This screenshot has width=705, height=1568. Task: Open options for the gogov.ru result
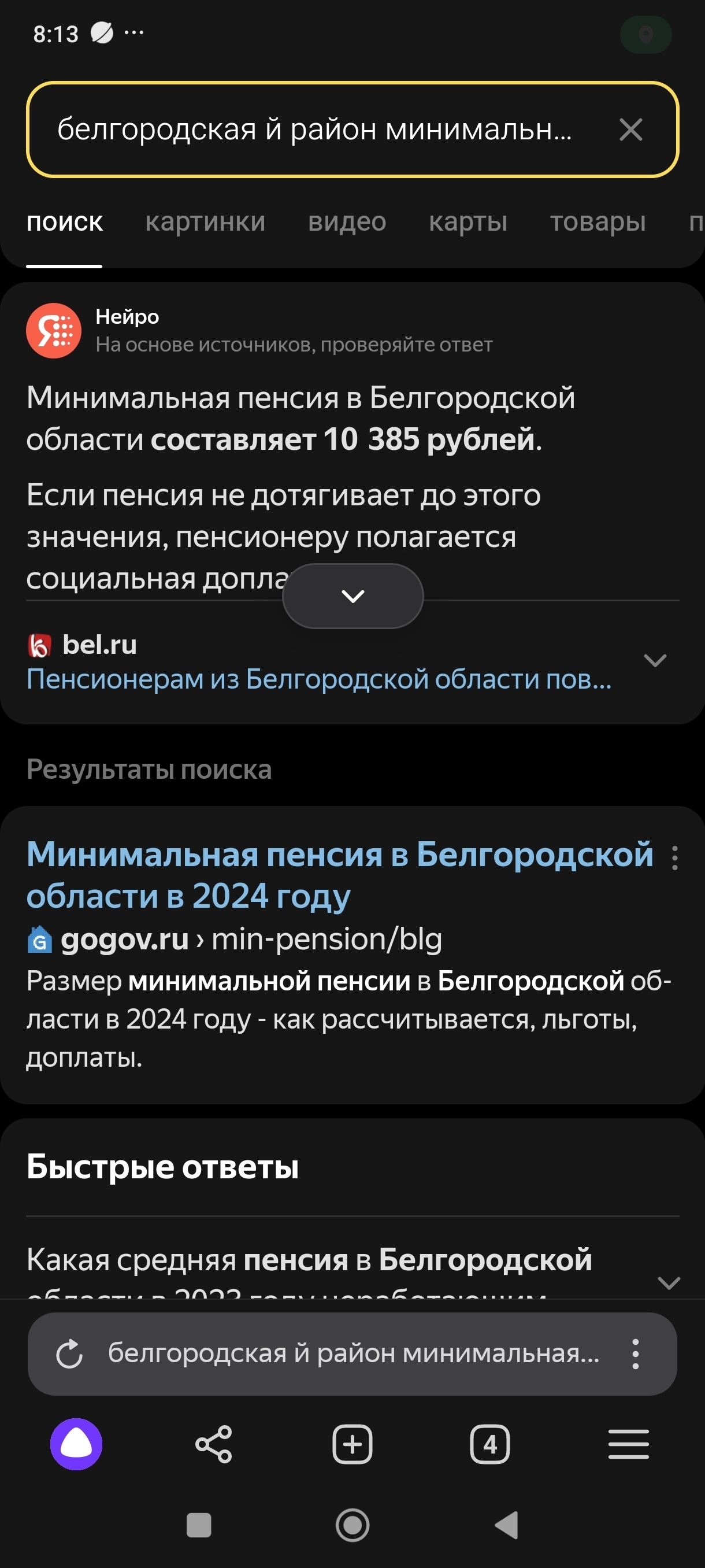click(x=674, y=857)
